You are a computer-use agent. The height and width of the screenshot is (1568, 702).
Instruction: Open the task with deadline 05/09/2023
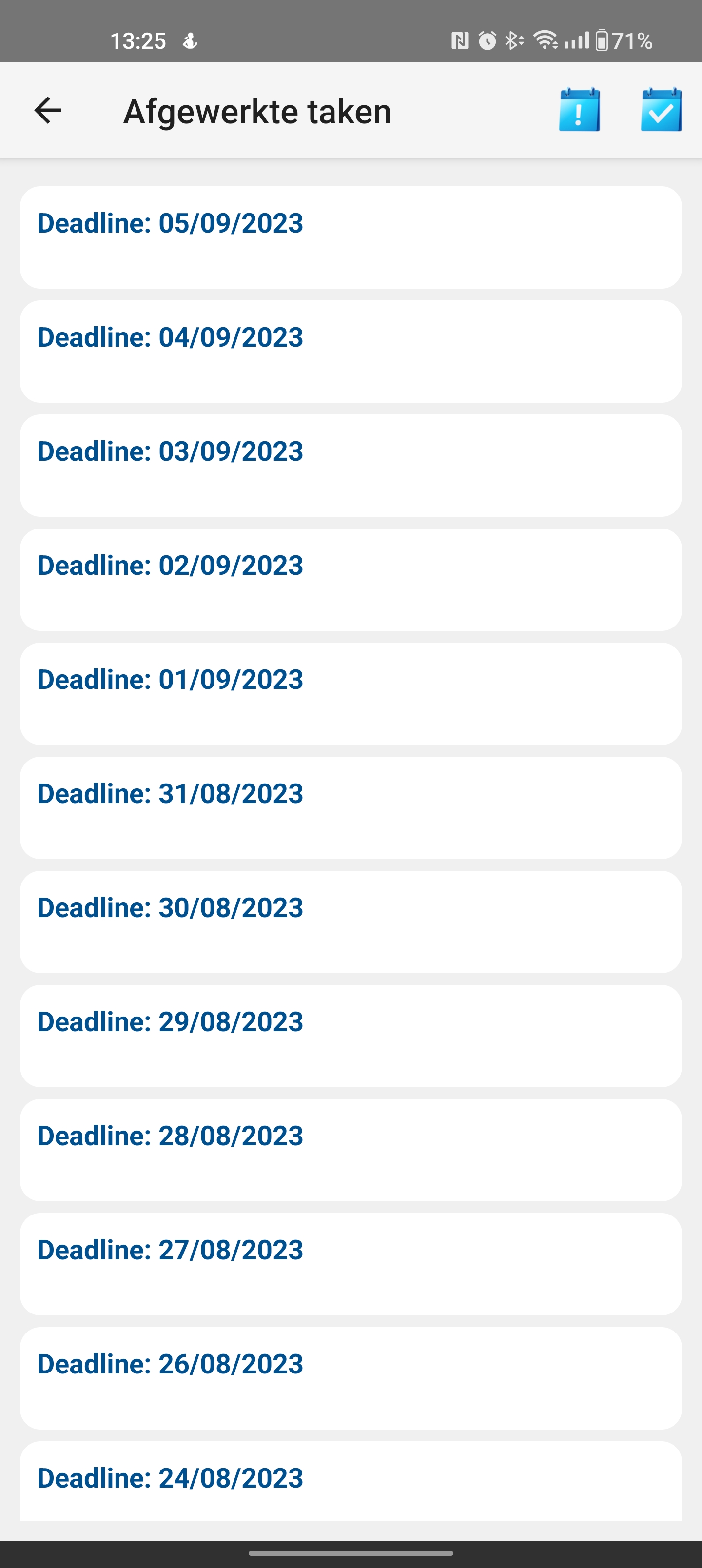(351, 237)
